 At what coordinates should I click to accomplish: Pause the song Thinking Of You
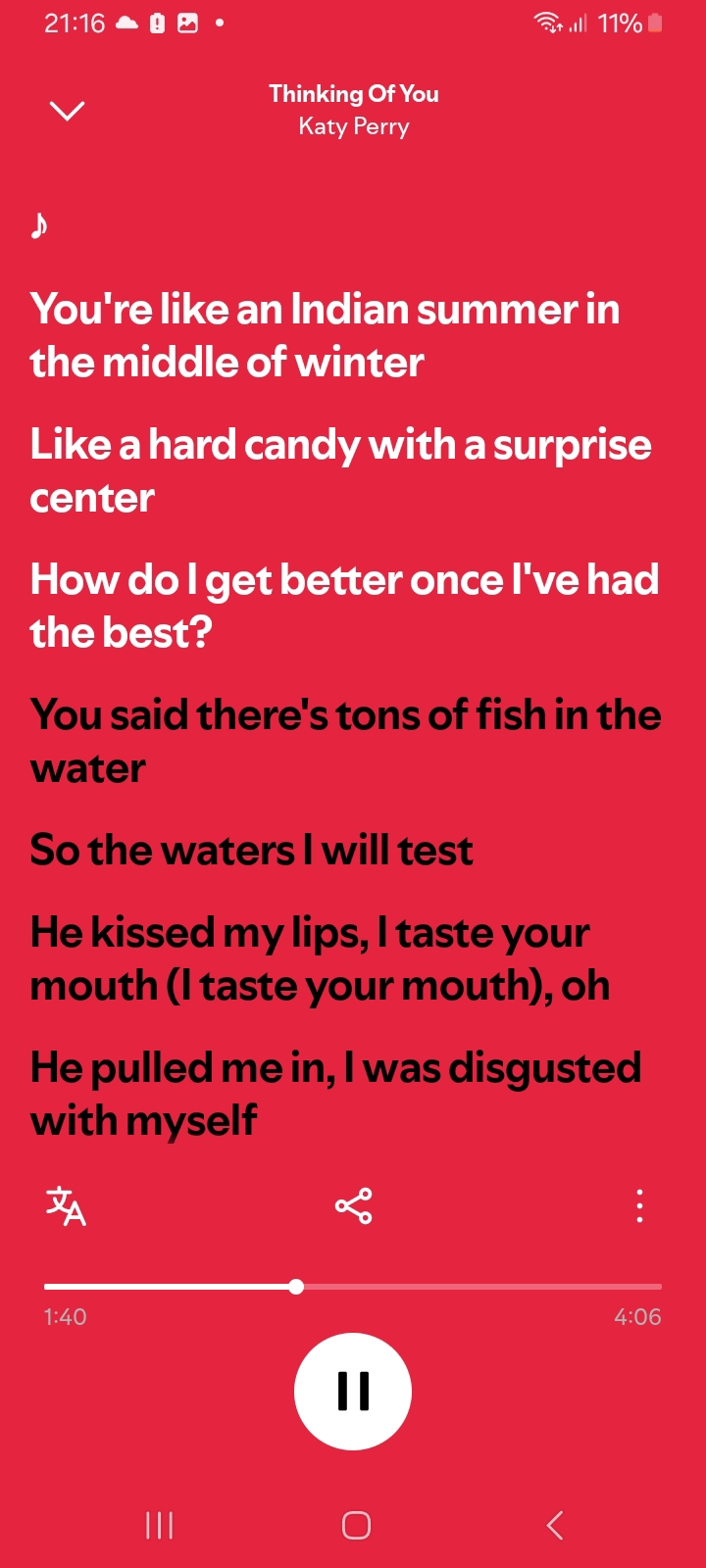pos(353,1391)
